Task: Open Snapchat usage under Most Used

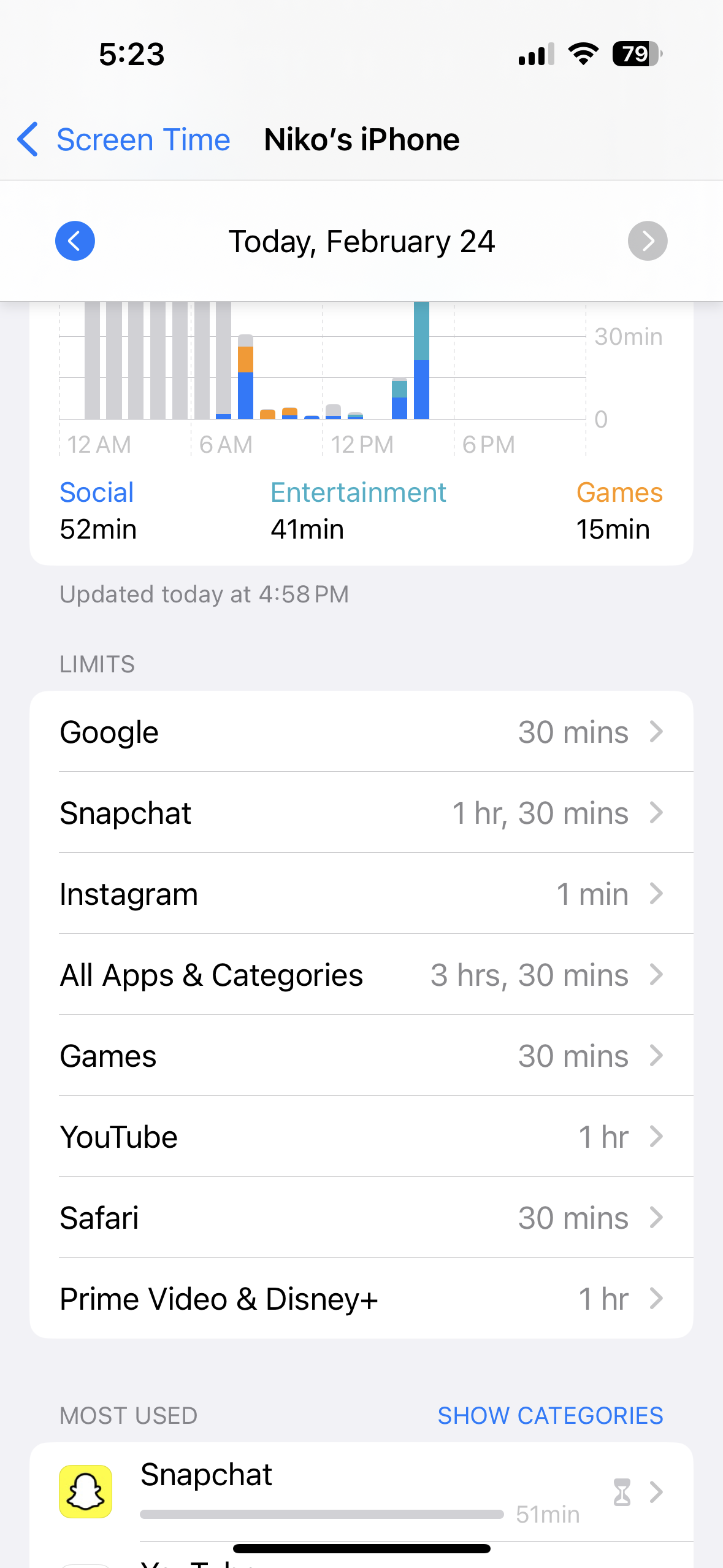Action: click(361, 1492)
